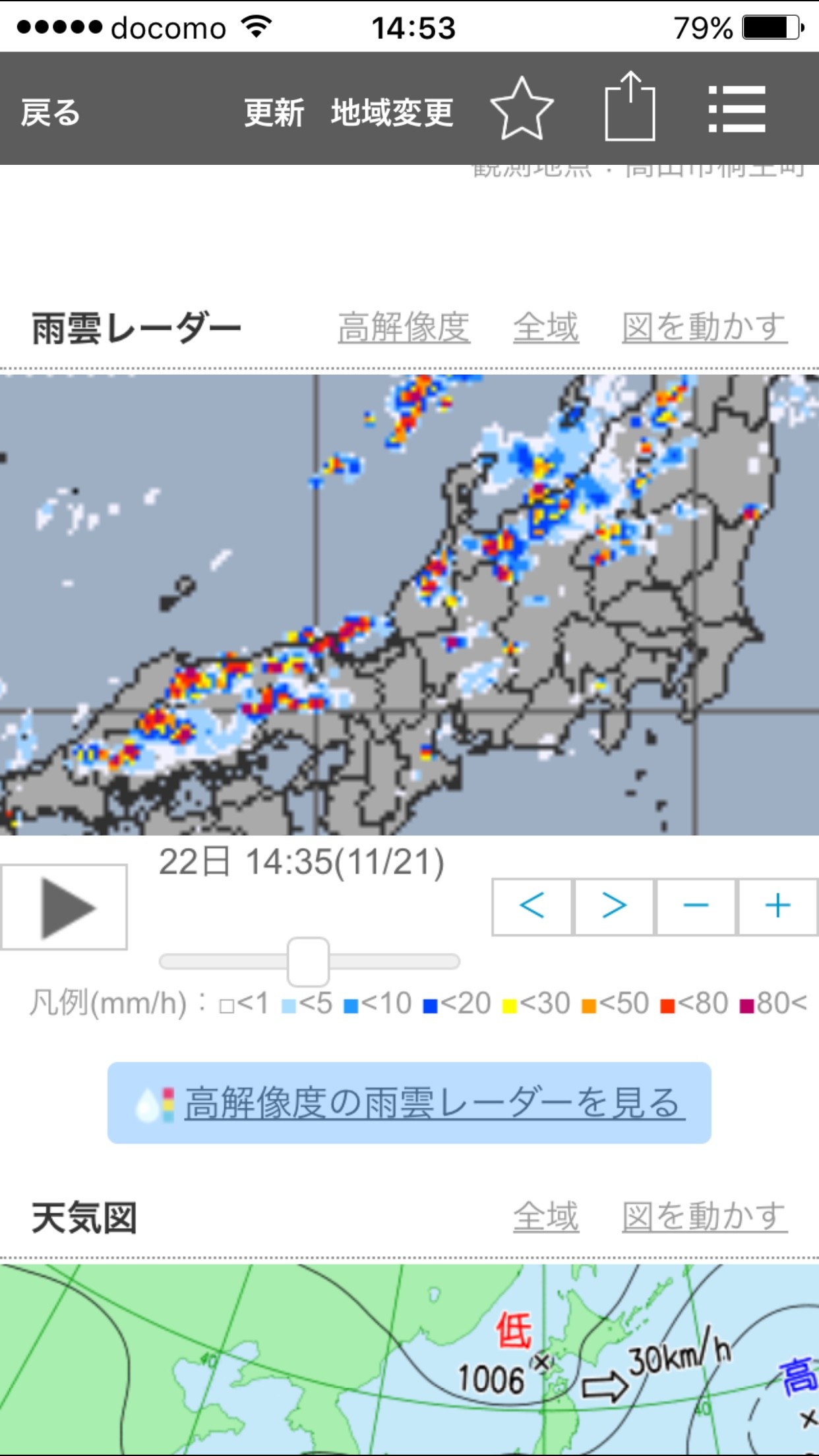
Task: Refresh the page with 更新
Action: 274,112
